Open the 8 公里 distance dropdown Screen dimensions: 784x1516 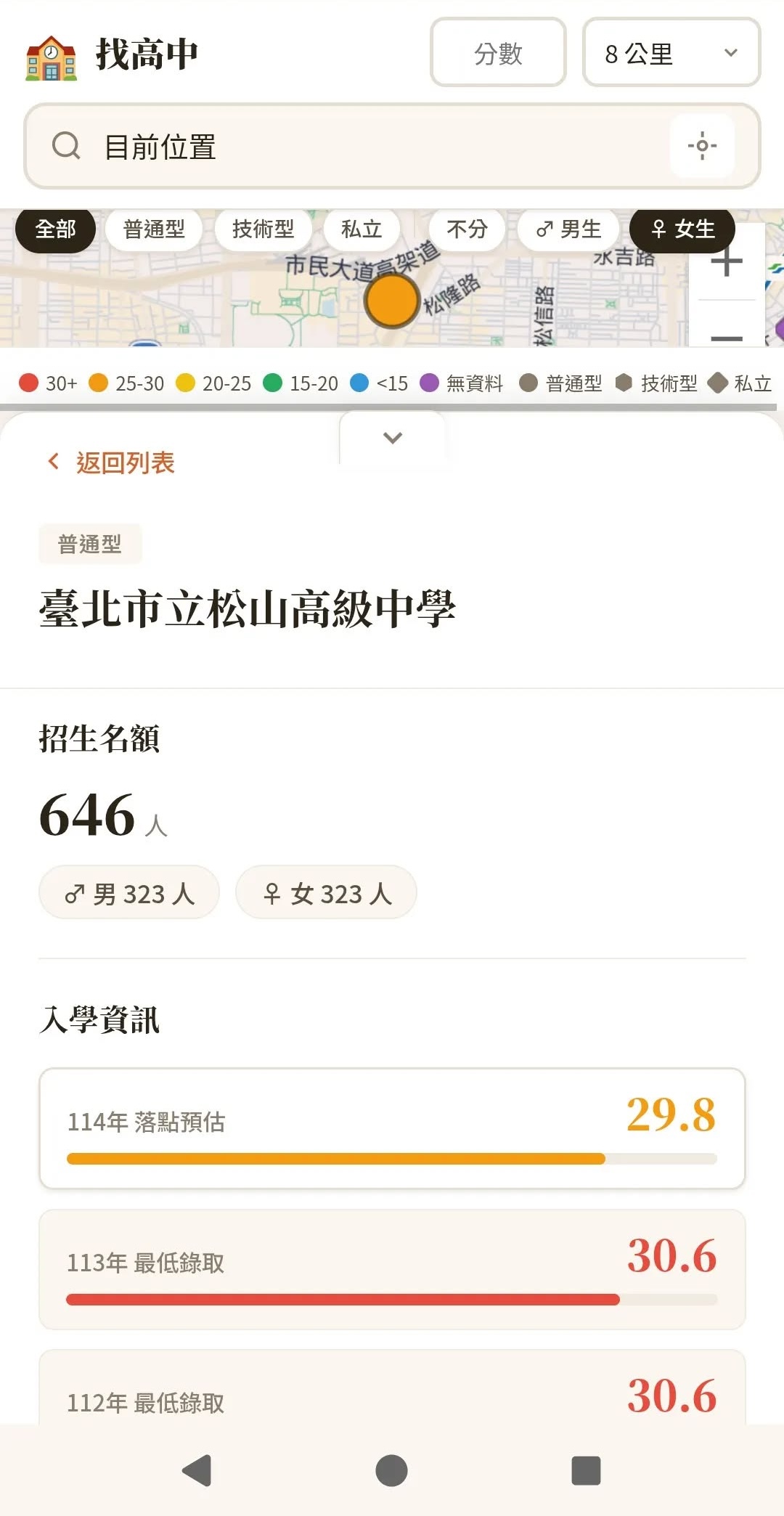(x=671, y=53)
